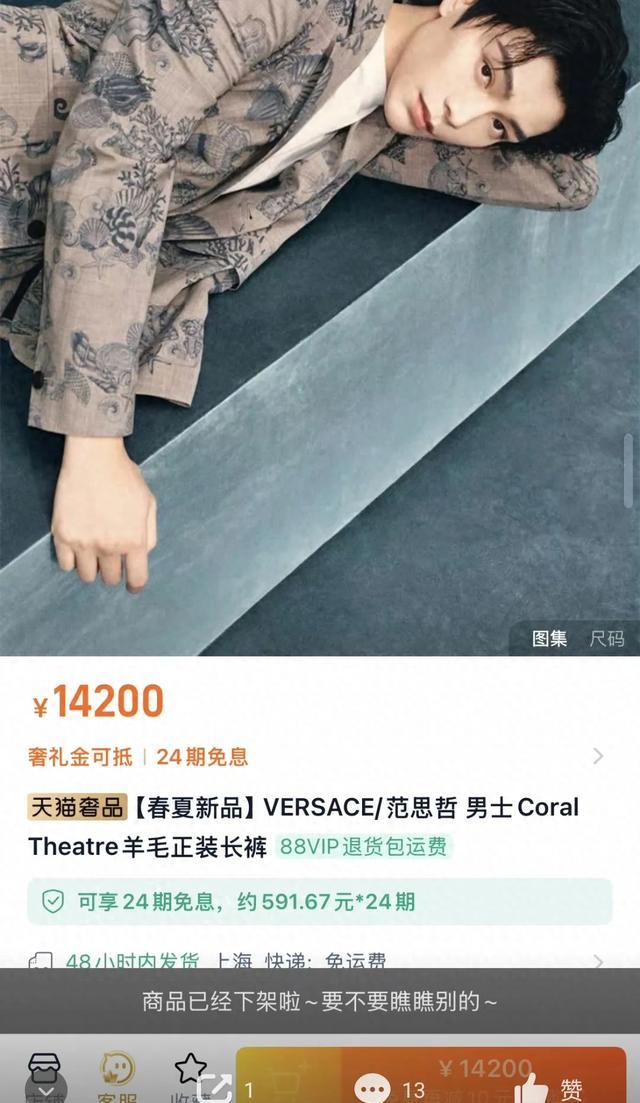Screen dimensions: 640x1103
Task: Switch to the 尺码 size tab
Action: click(606, 638)
